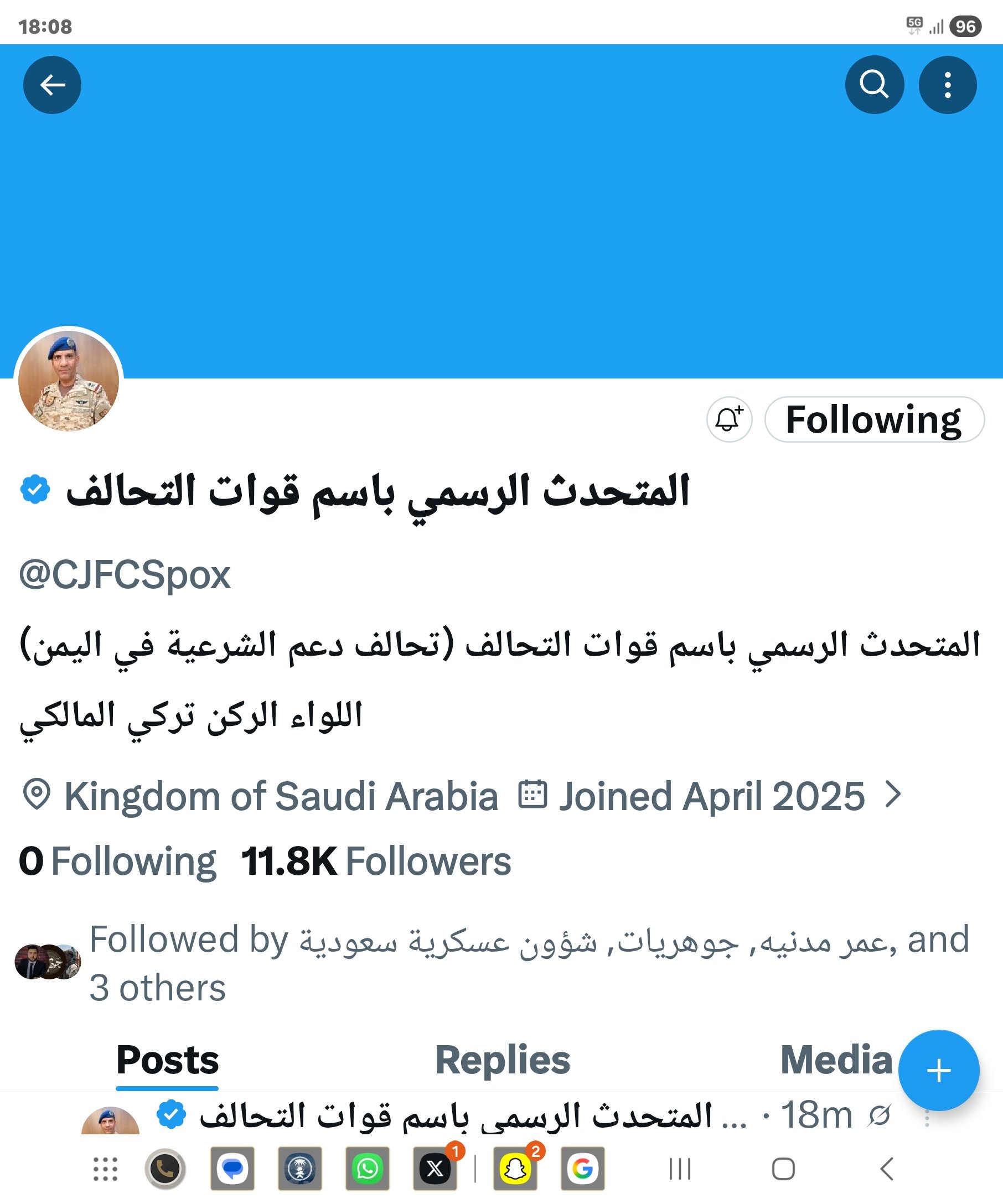The width and height of the screenshot is (1003, 1204).
Task: Open the profile search
Action: tap(874, 85)
